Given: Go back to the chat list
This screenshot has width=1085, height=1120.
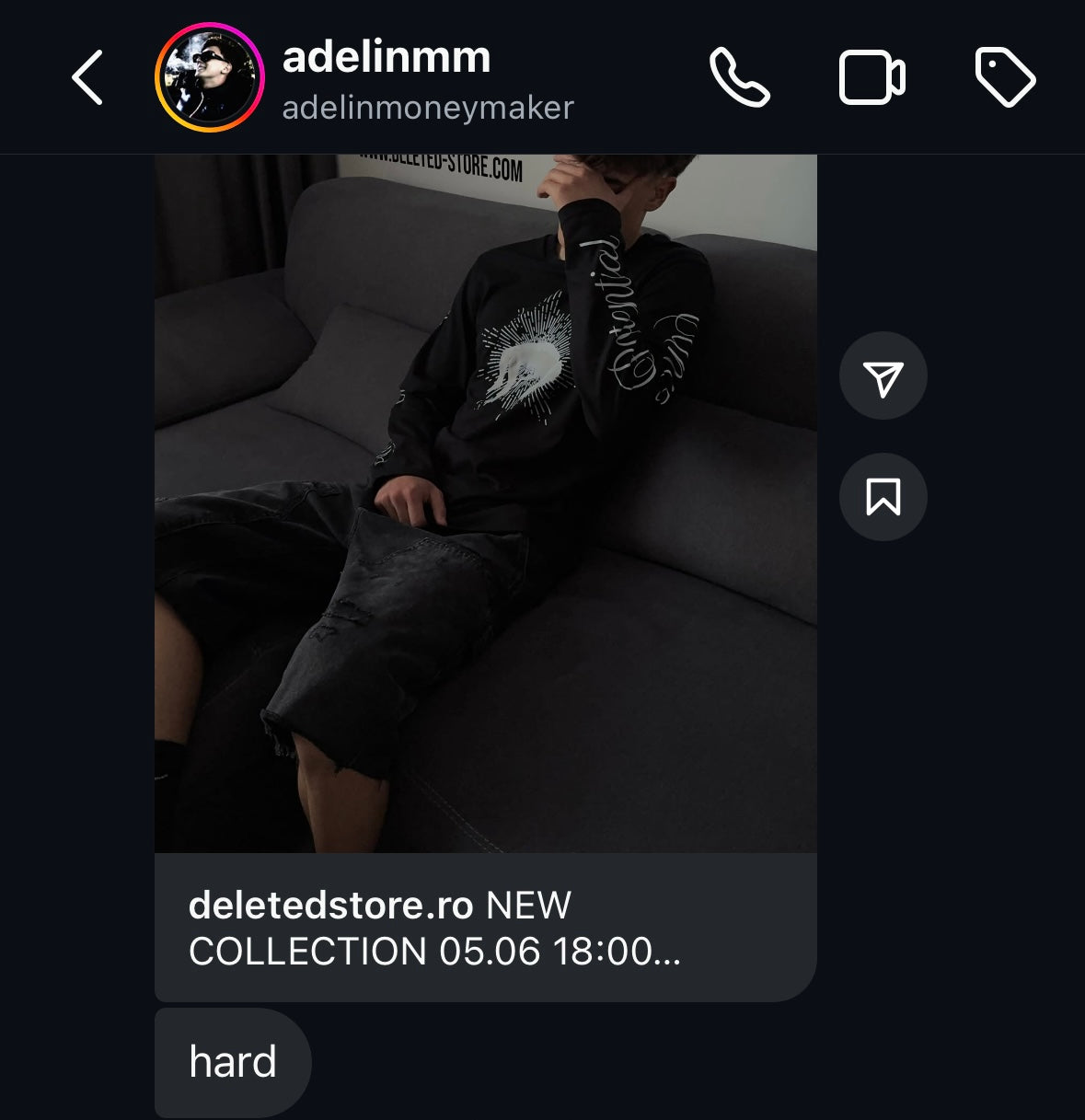Looking at the screenshot, I should pyautogui.click(x=87, y=77).
